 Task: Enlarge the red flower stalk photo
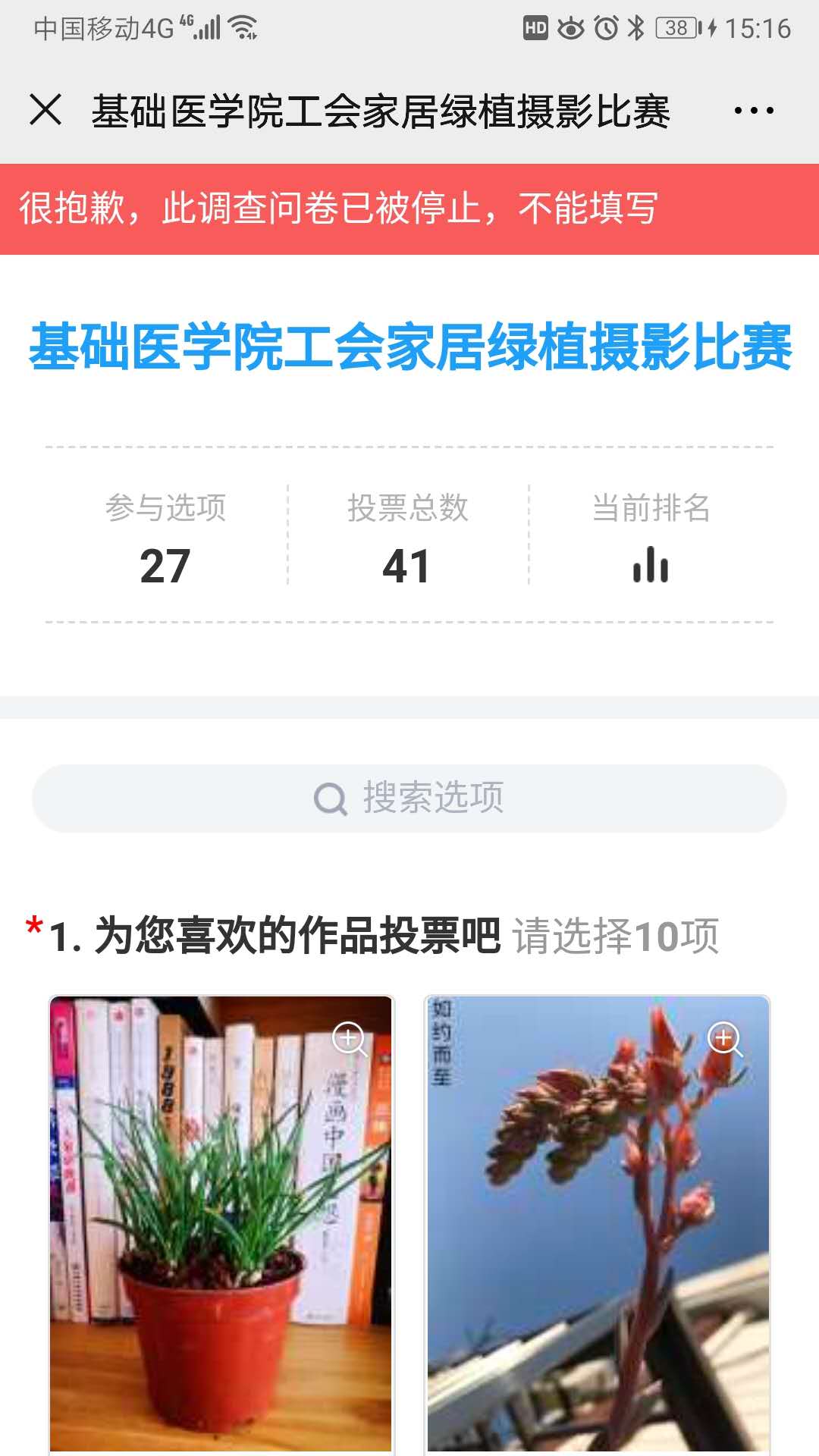pyautogui.click(x=724, y=1038)
